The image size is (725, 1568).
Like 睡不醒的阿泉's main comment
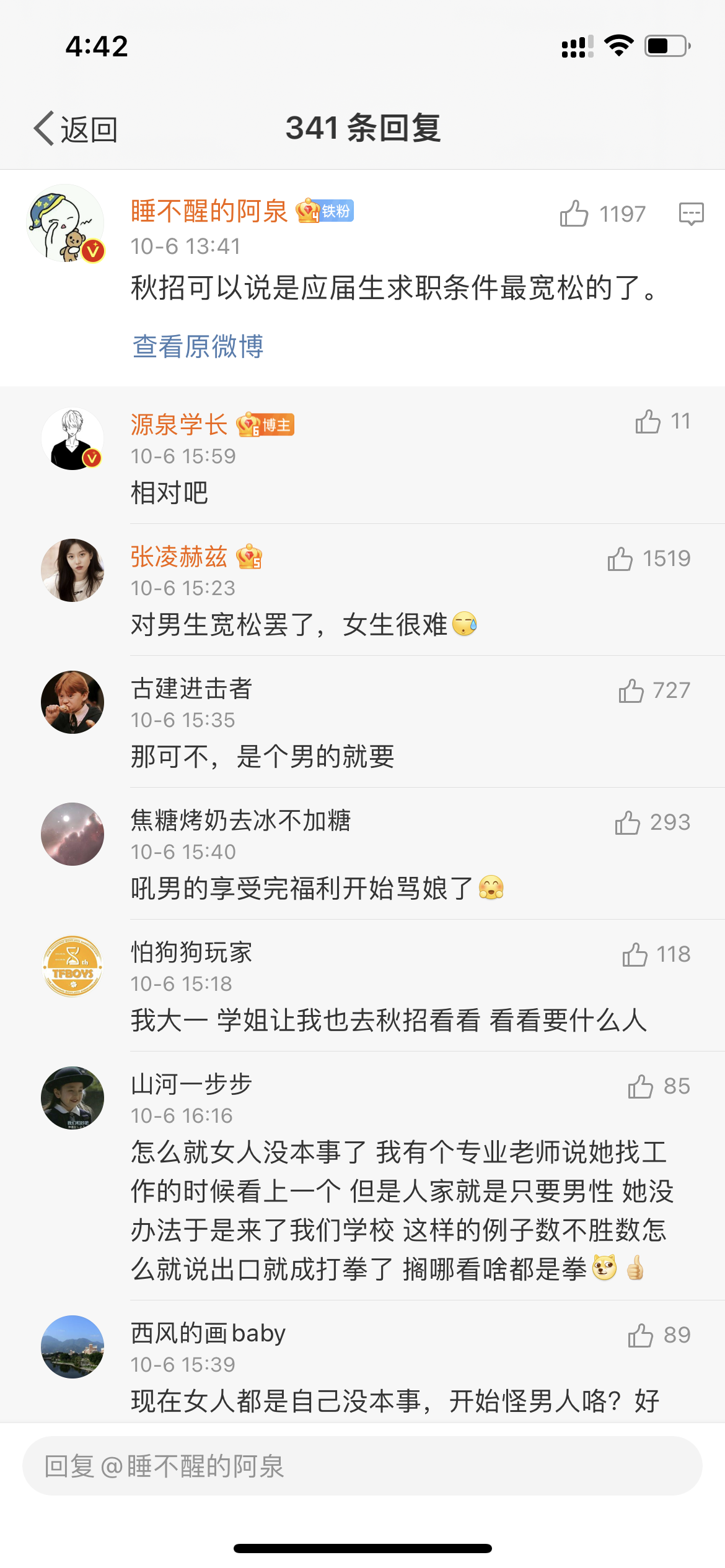point(574,214)
